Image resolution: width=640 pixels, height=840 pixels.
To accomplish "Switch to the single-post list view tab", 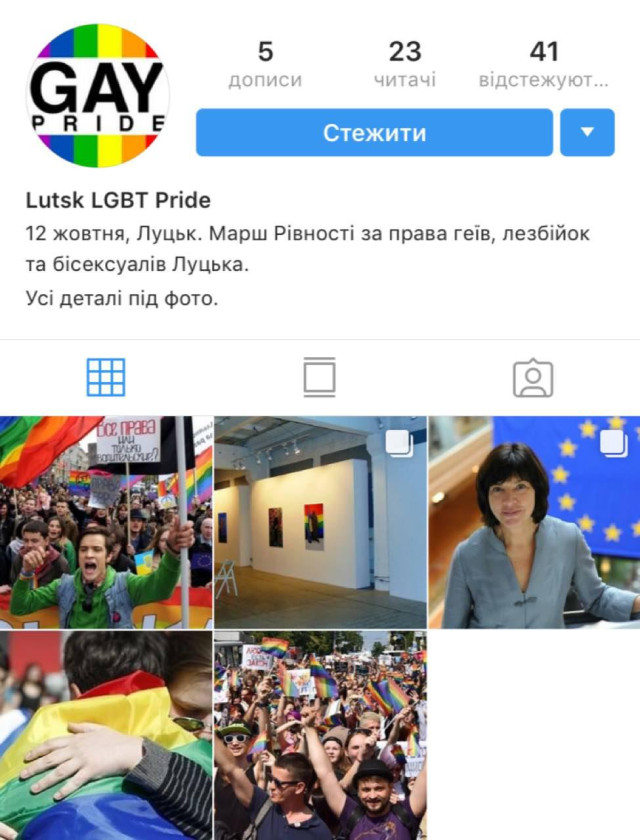I will coord(319,377).
